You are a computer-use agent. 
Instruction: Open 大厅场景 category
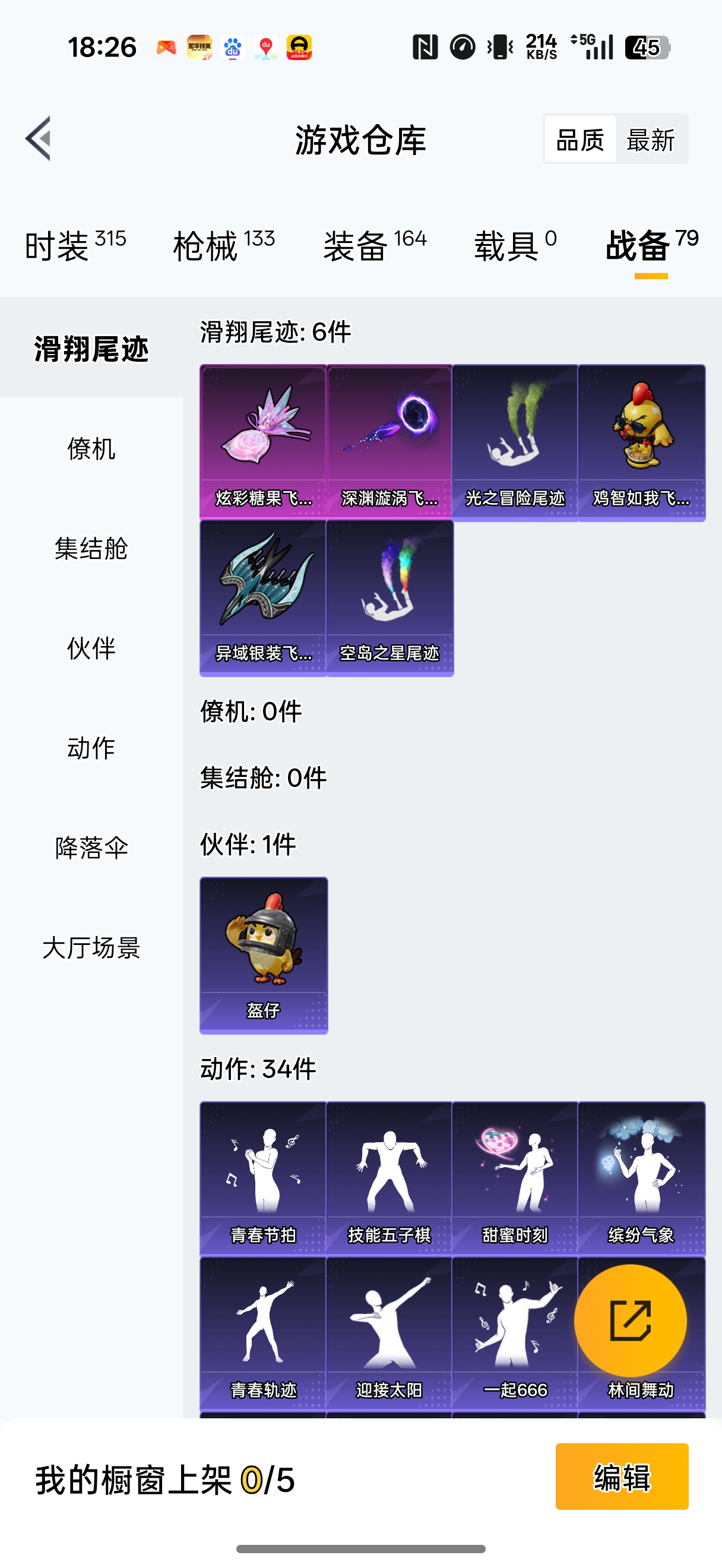point(91,948)
